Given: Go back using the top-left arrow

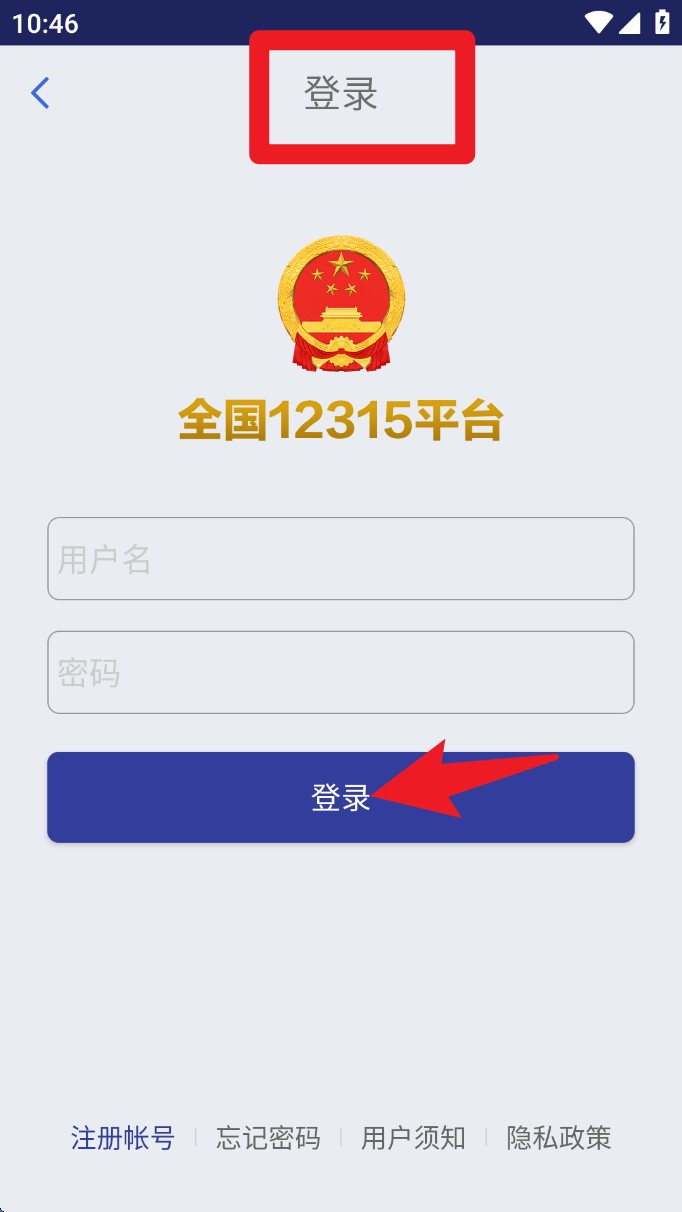Looking at the screenshot, I should pyautogui.click(x=40, y=93).
